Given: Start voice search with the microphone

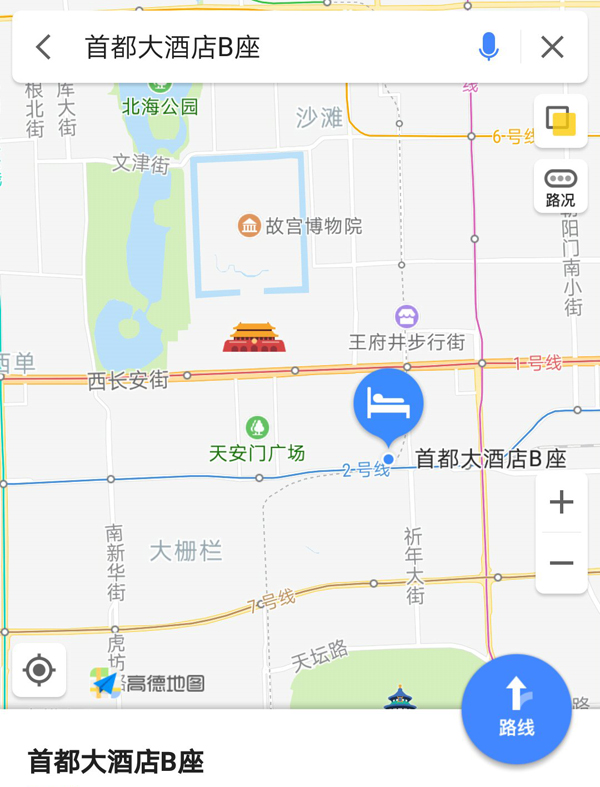Looking at the screenshot, I should (488, 47).
